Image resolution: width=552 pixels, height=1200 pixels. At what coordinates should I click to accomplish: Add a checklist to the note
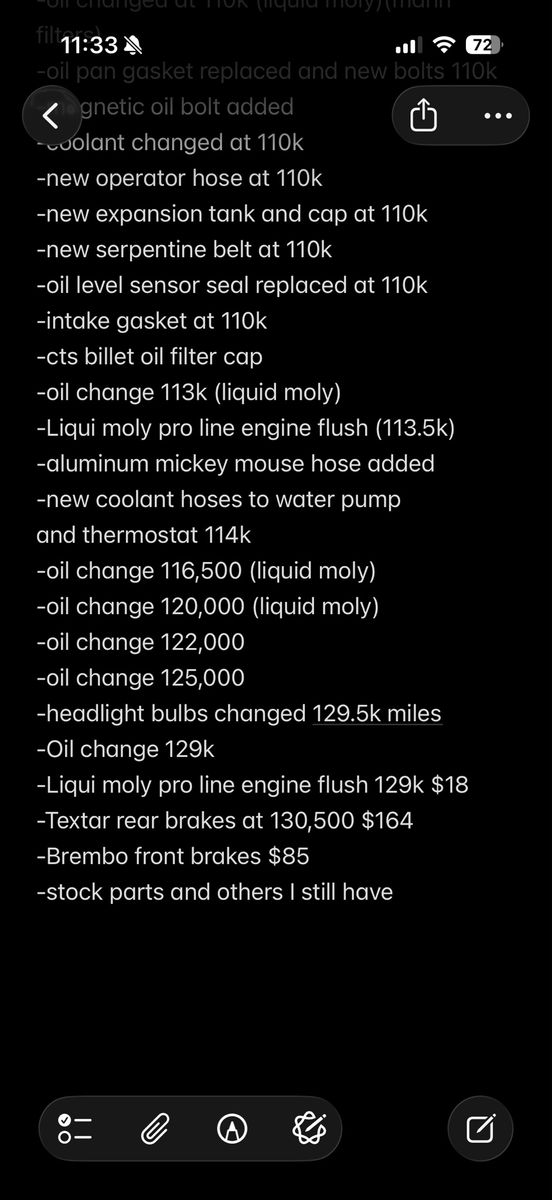[x=76, y=1130]
